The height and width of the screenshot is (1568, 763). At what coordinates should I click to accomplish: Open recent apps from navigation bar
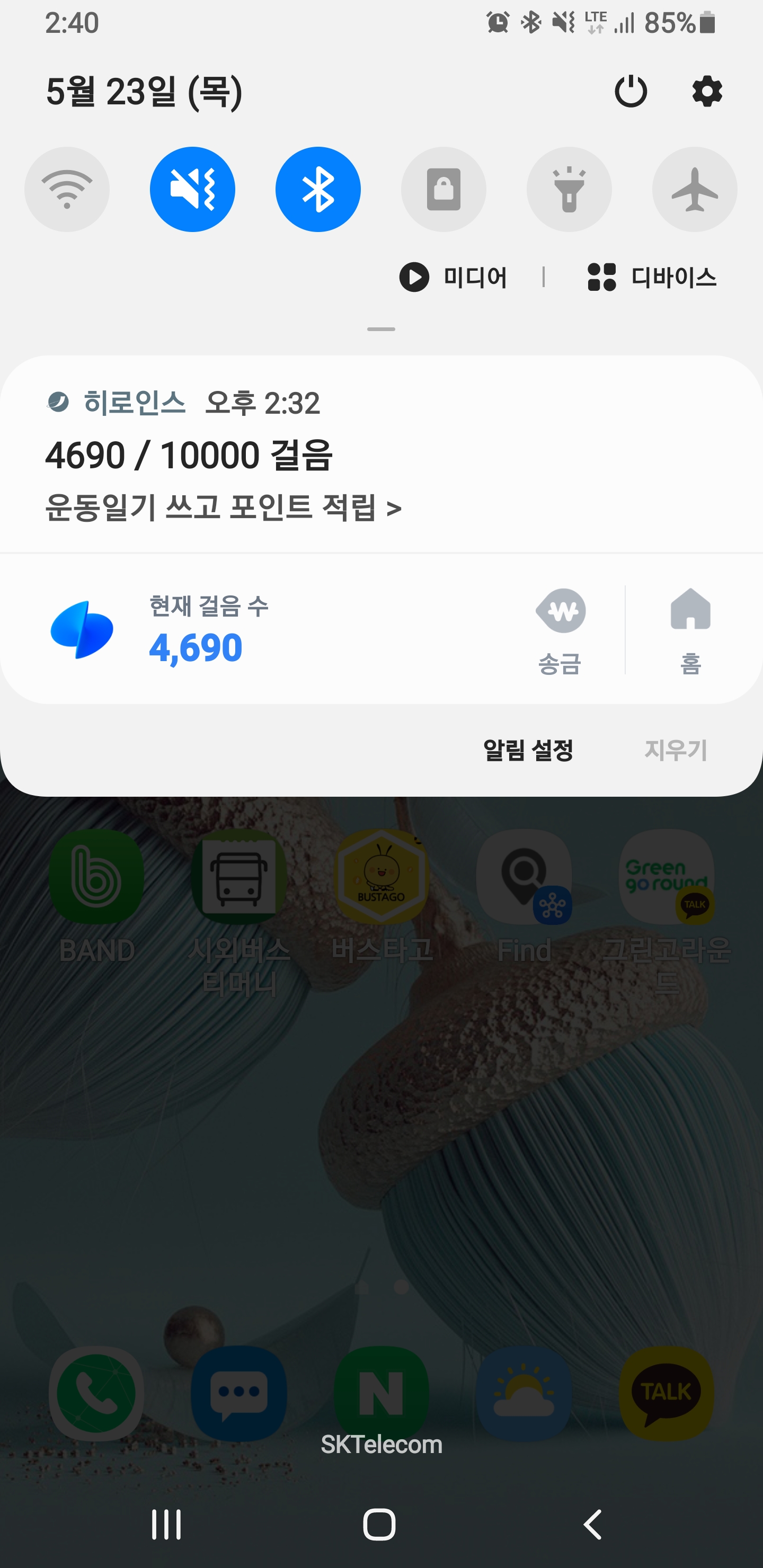166,1524
